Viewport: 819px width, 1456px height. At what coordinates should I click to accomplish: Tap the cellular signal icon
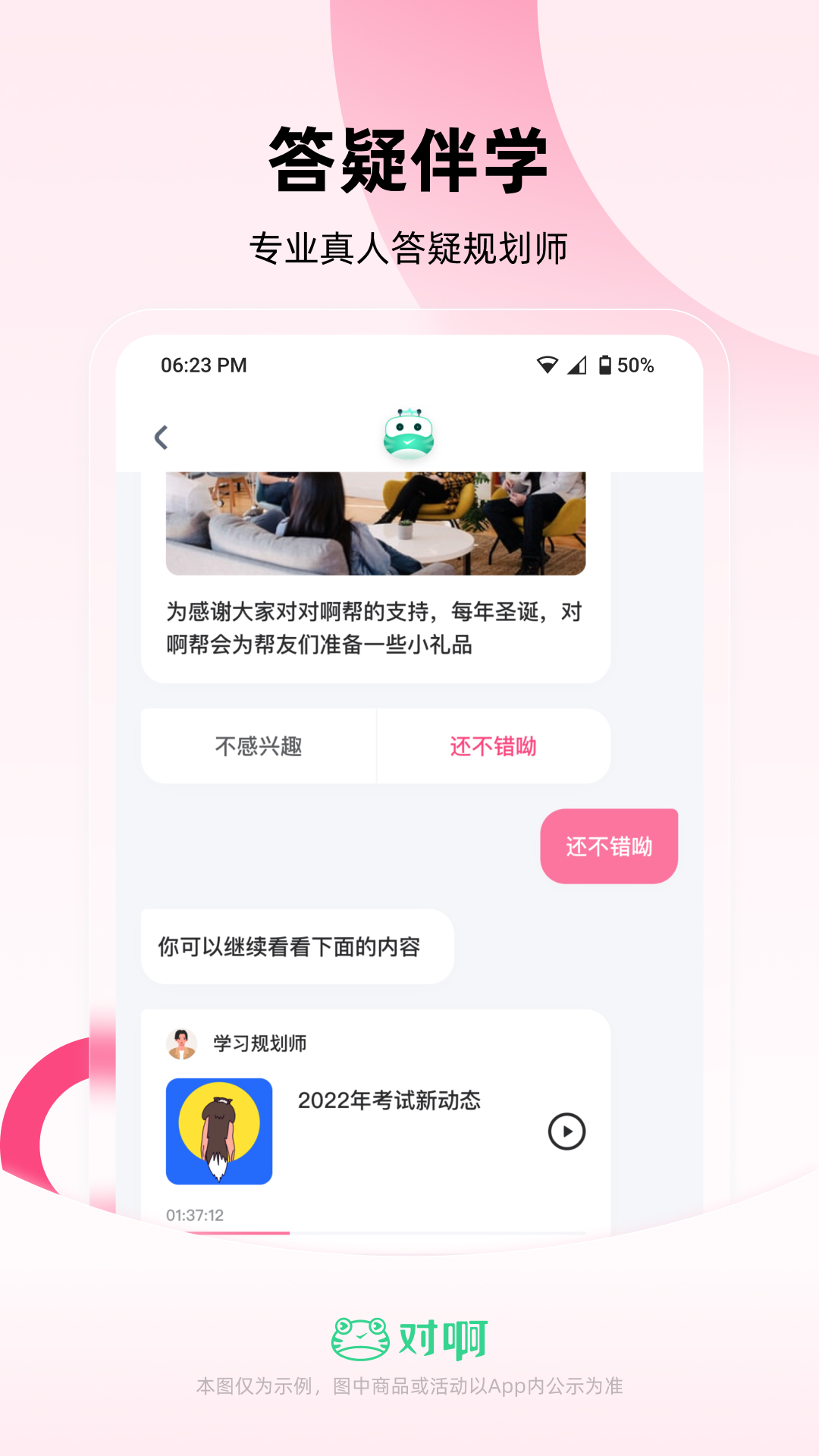point(576,365)
